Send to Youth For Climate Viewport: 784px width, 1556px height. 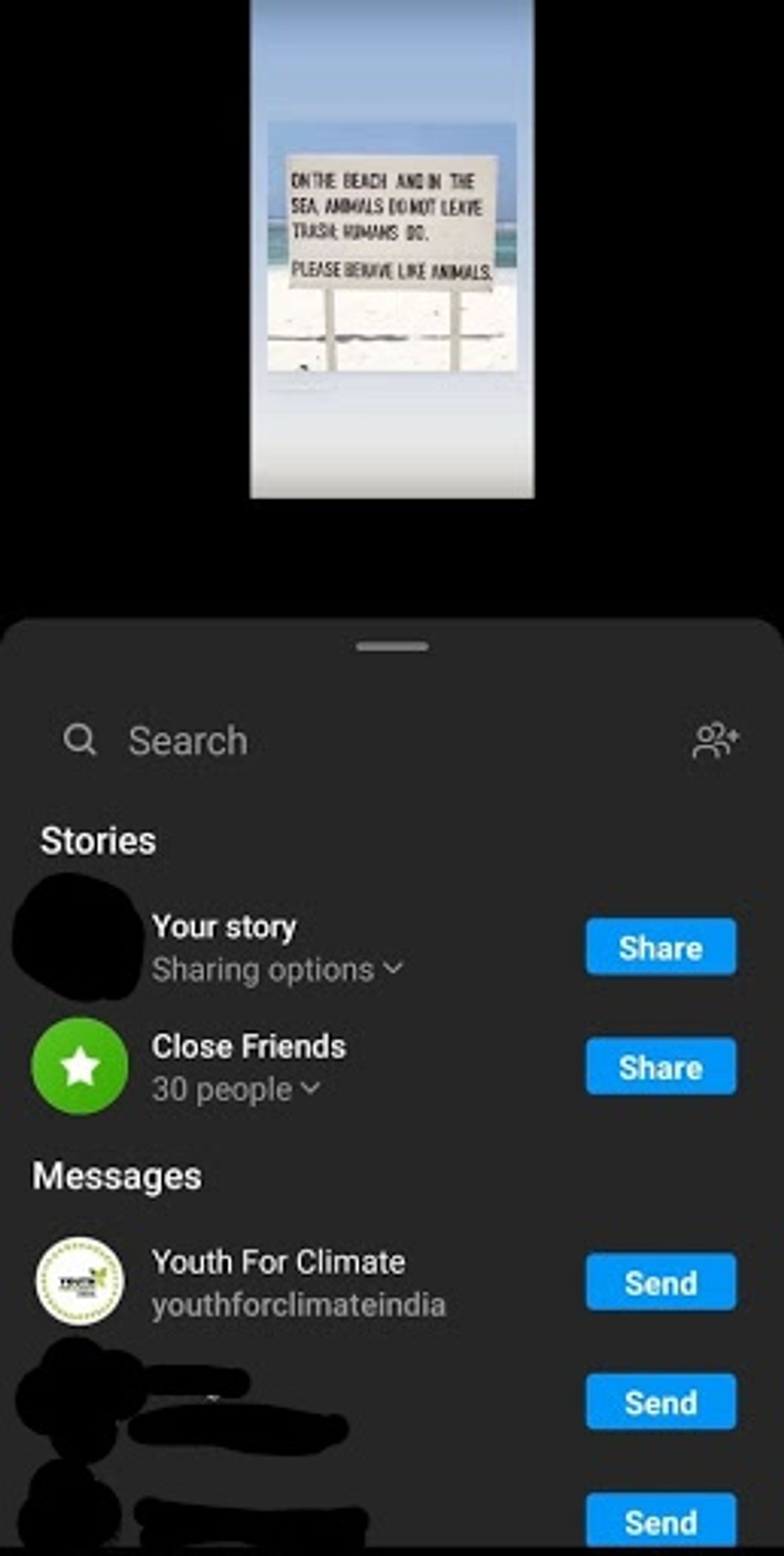point(661,1282)
